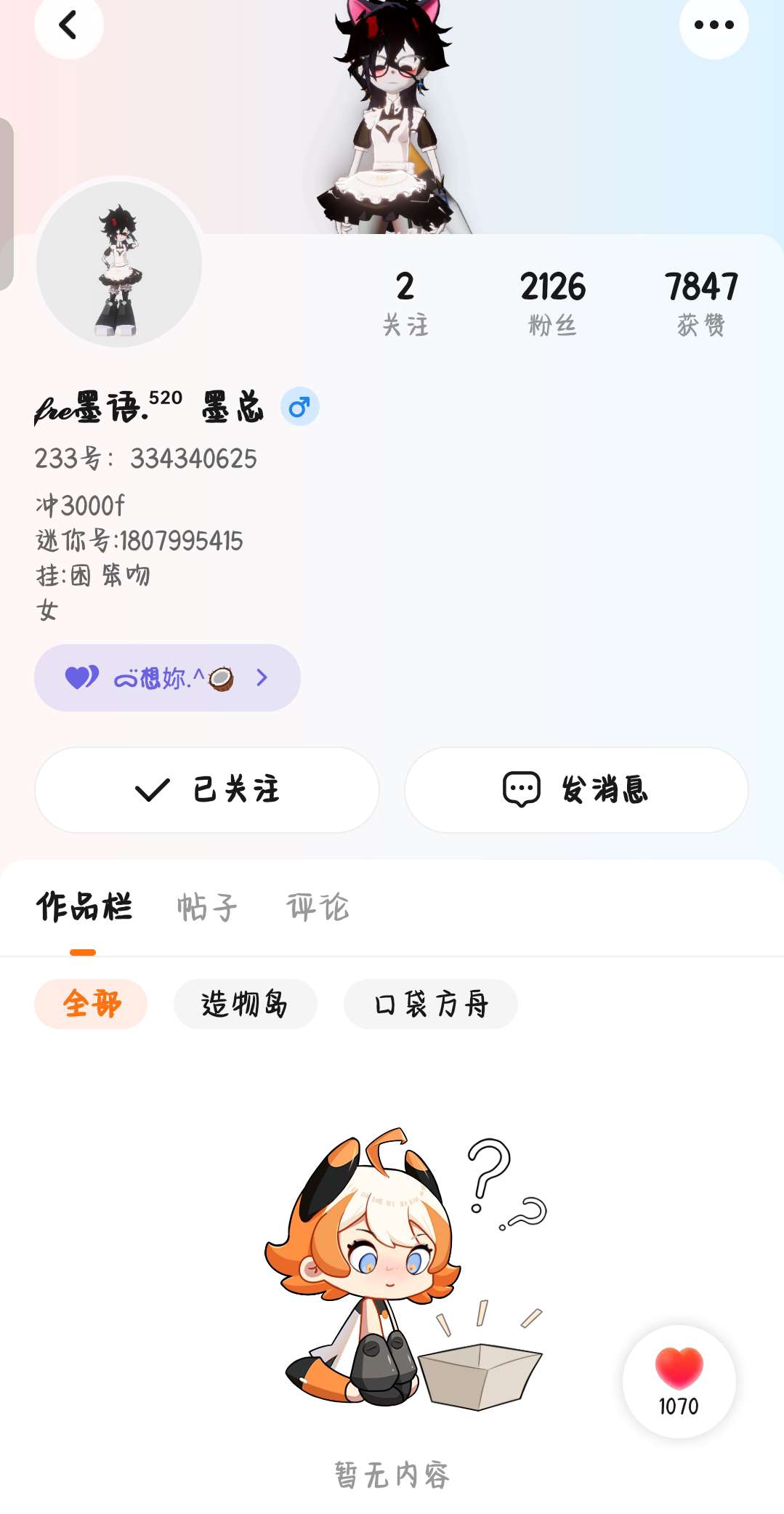Select the 全部 filter chip
This screenshot has width=784, height=1514.
click(x=91, y=1004)
